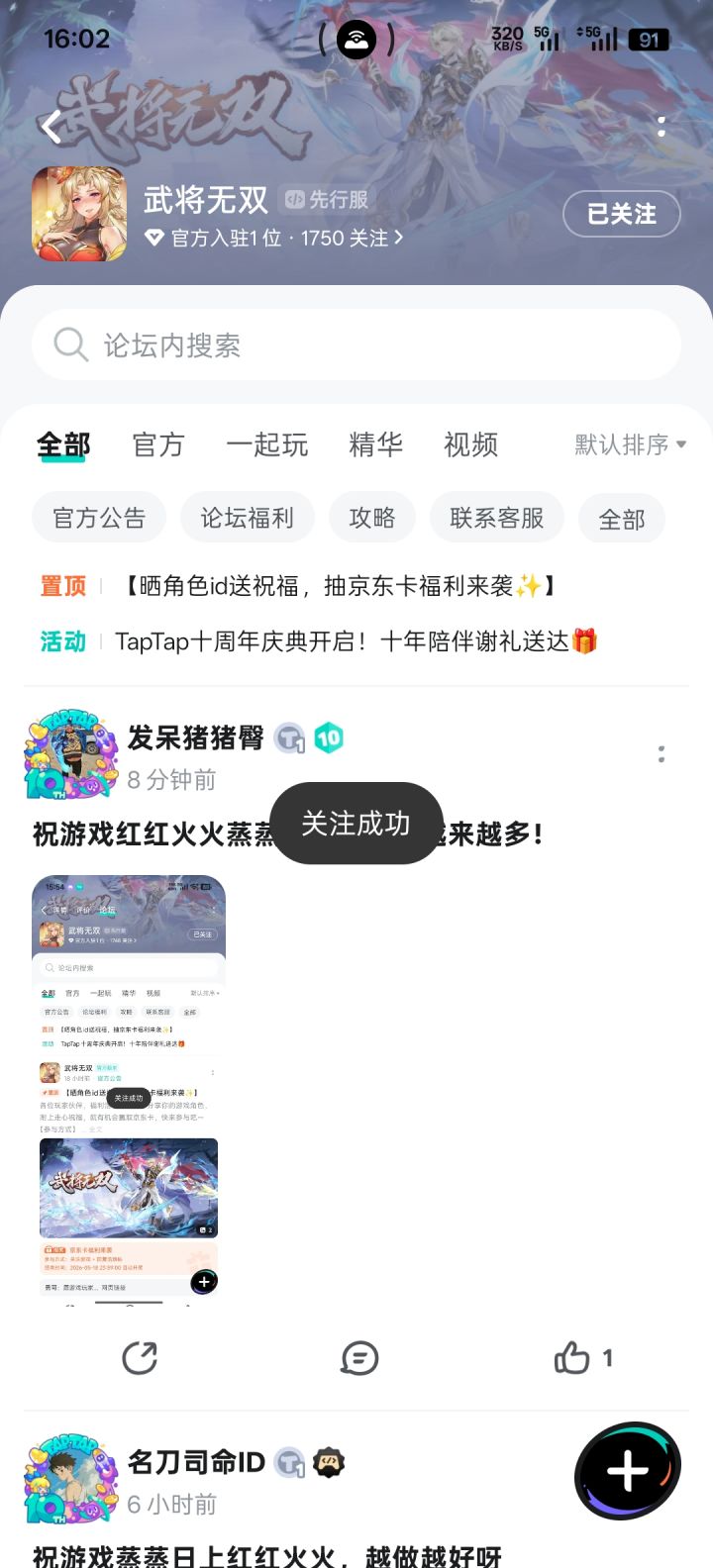Switch to the 精华 tab
The width and height of the screenshot is (713, 1568).
tap(377, 443)
